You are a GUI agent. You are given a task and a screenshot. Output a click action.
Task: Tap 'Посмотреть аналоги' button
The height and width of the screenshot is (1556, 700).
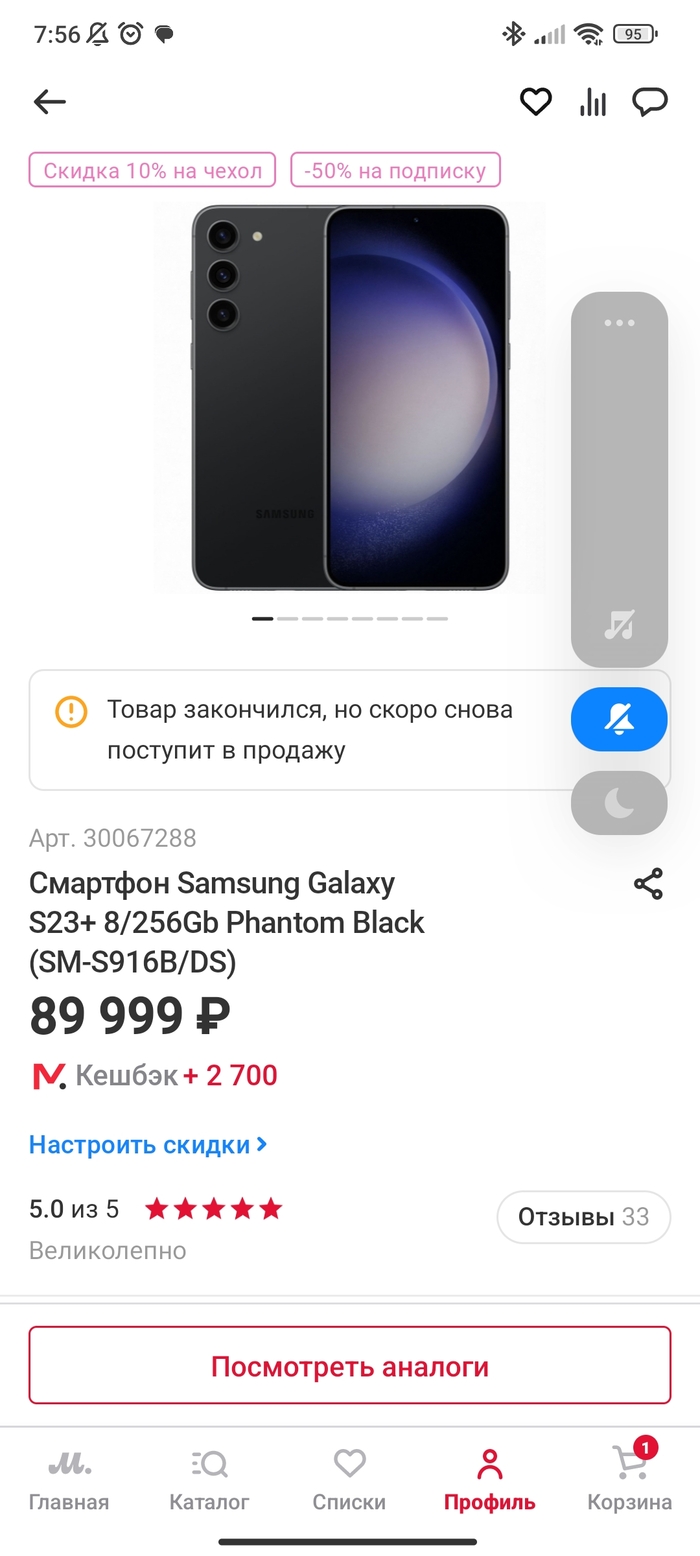click(350, 1366)
